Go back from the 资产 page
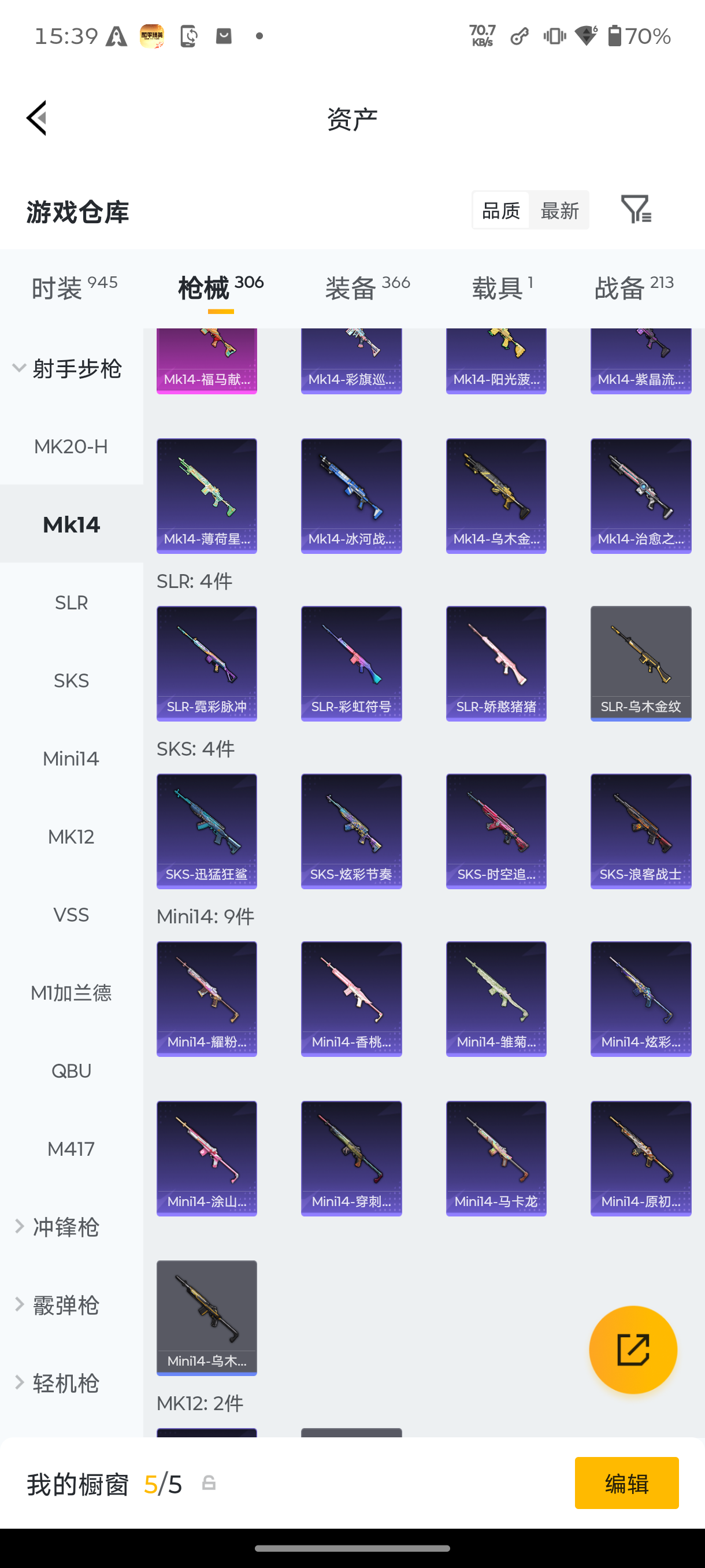 point(36,118)
